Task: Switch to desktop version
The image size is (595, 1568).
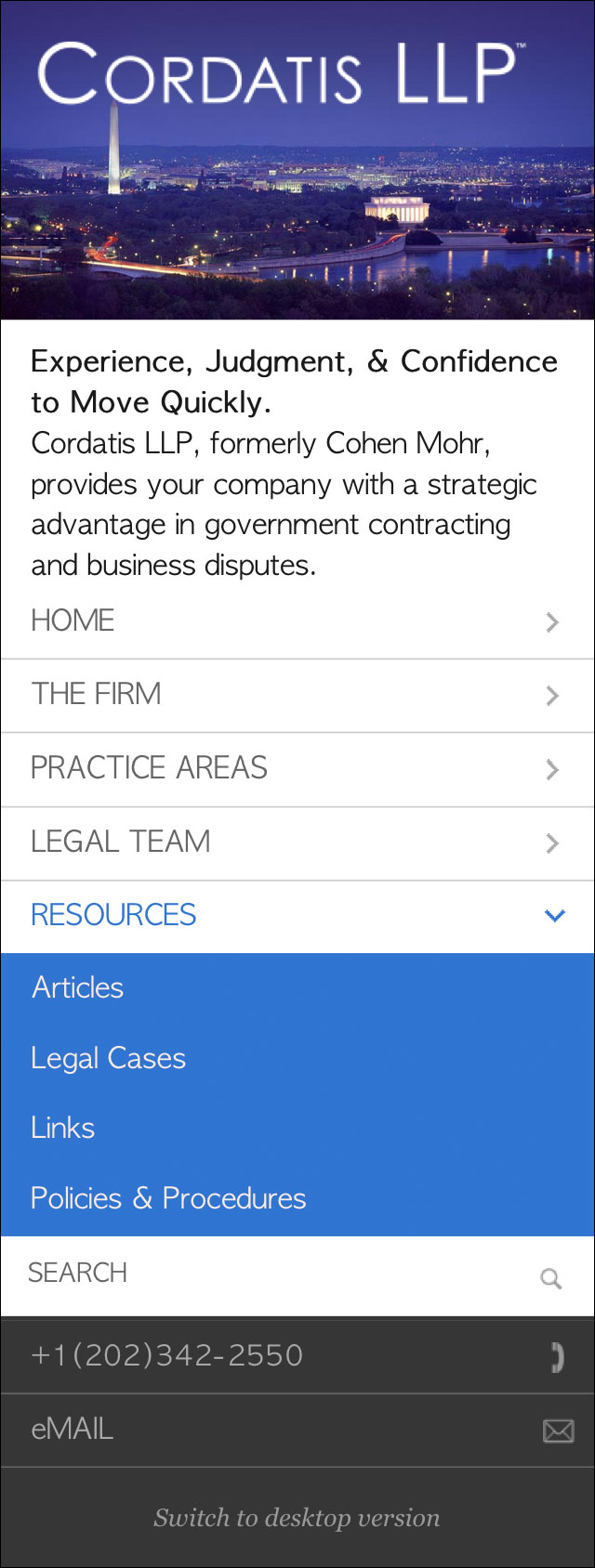Action: tap(297, 1518)
